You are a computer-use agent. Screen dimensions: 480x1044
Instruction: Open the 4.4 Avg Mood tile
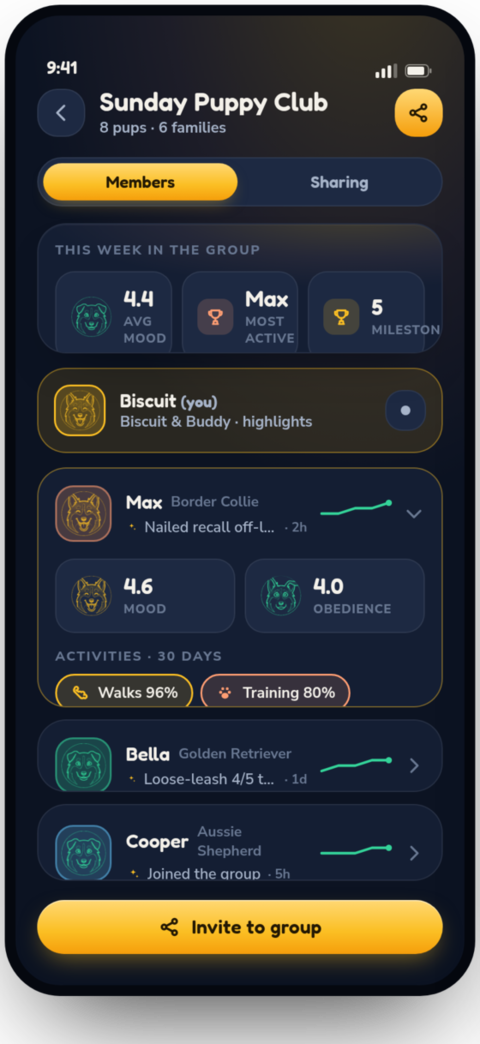(x=114, y=312)
